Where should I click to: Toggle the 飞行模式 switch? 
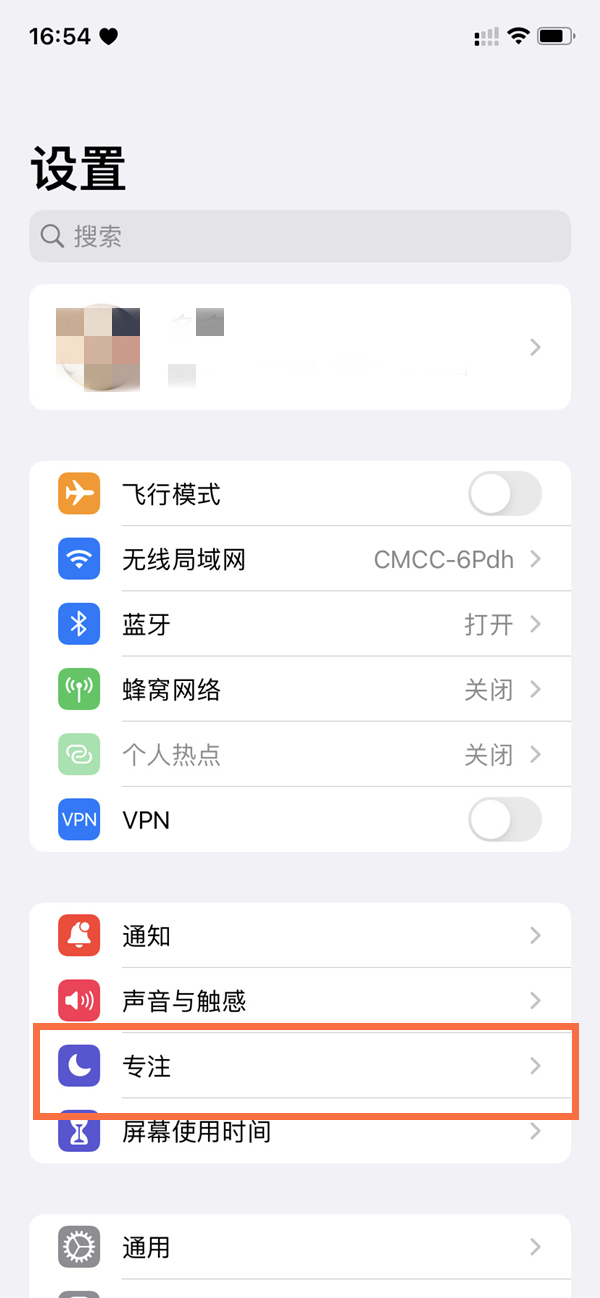pos(504,494)
